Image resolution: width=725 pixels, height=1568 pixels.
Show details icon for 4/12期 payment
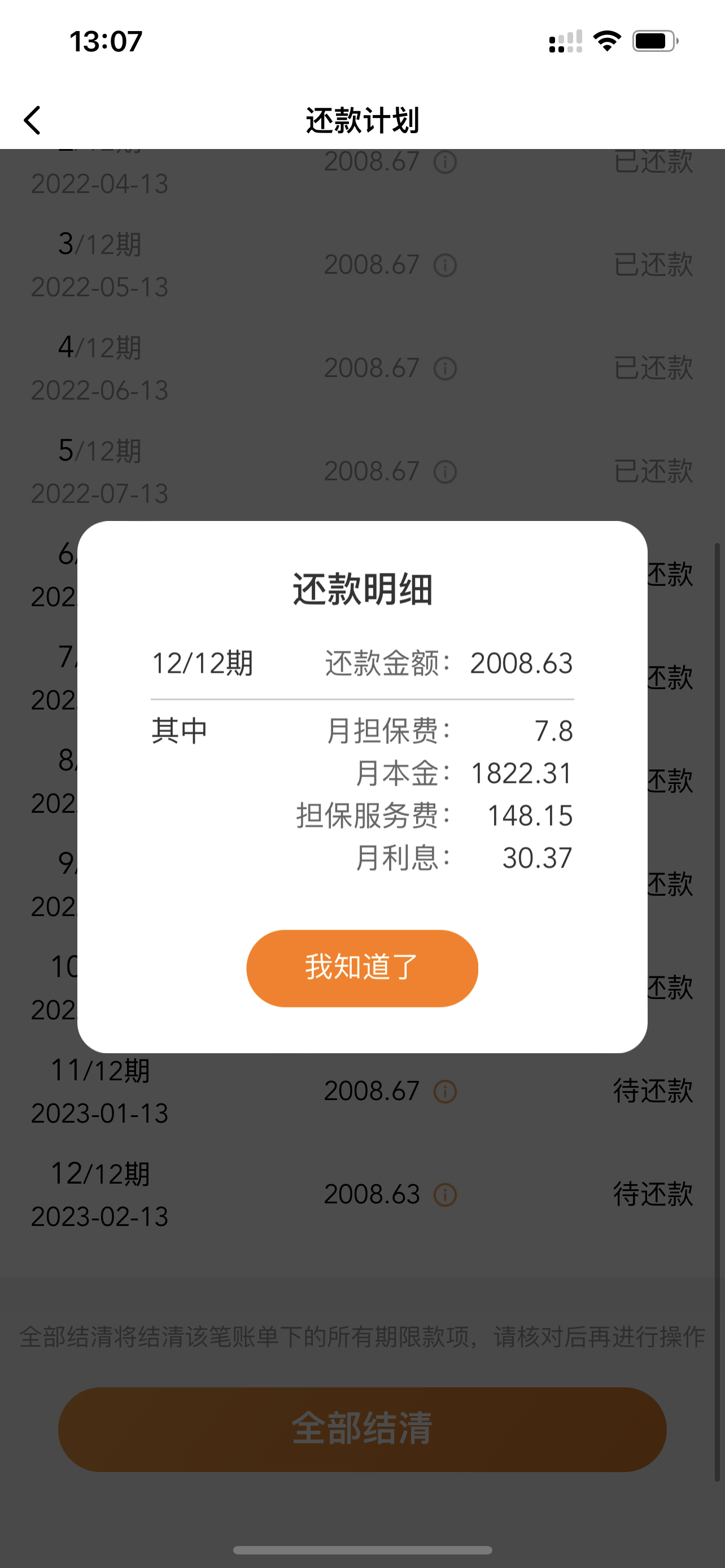click(x=445, y=369)
